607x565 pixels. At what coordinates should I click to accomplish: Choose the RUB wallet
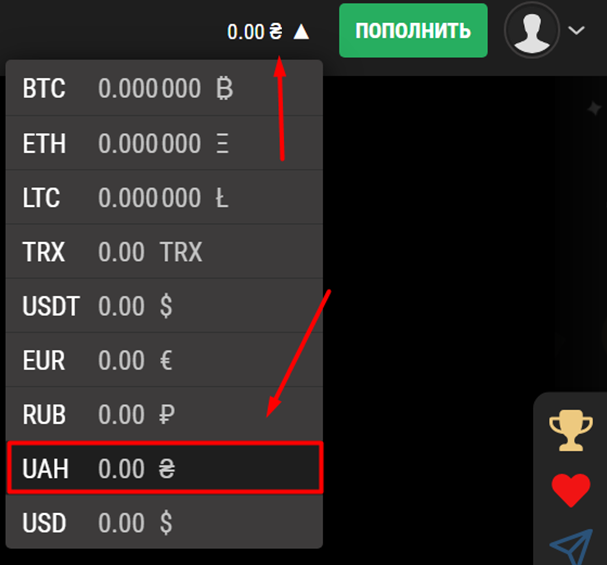pos(164,414)
